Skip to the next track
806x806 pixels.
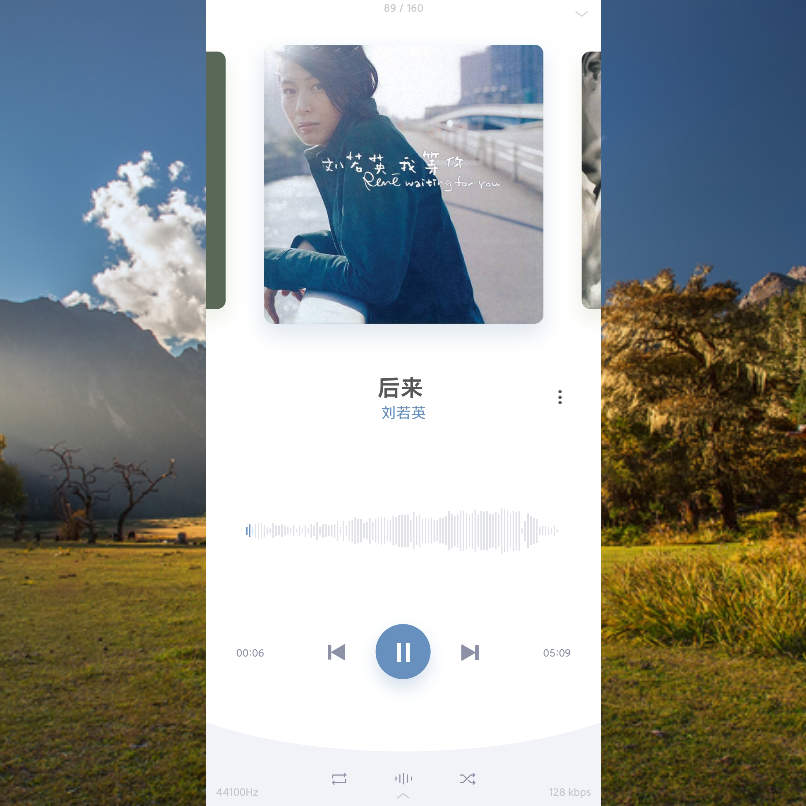click(469, 652)
